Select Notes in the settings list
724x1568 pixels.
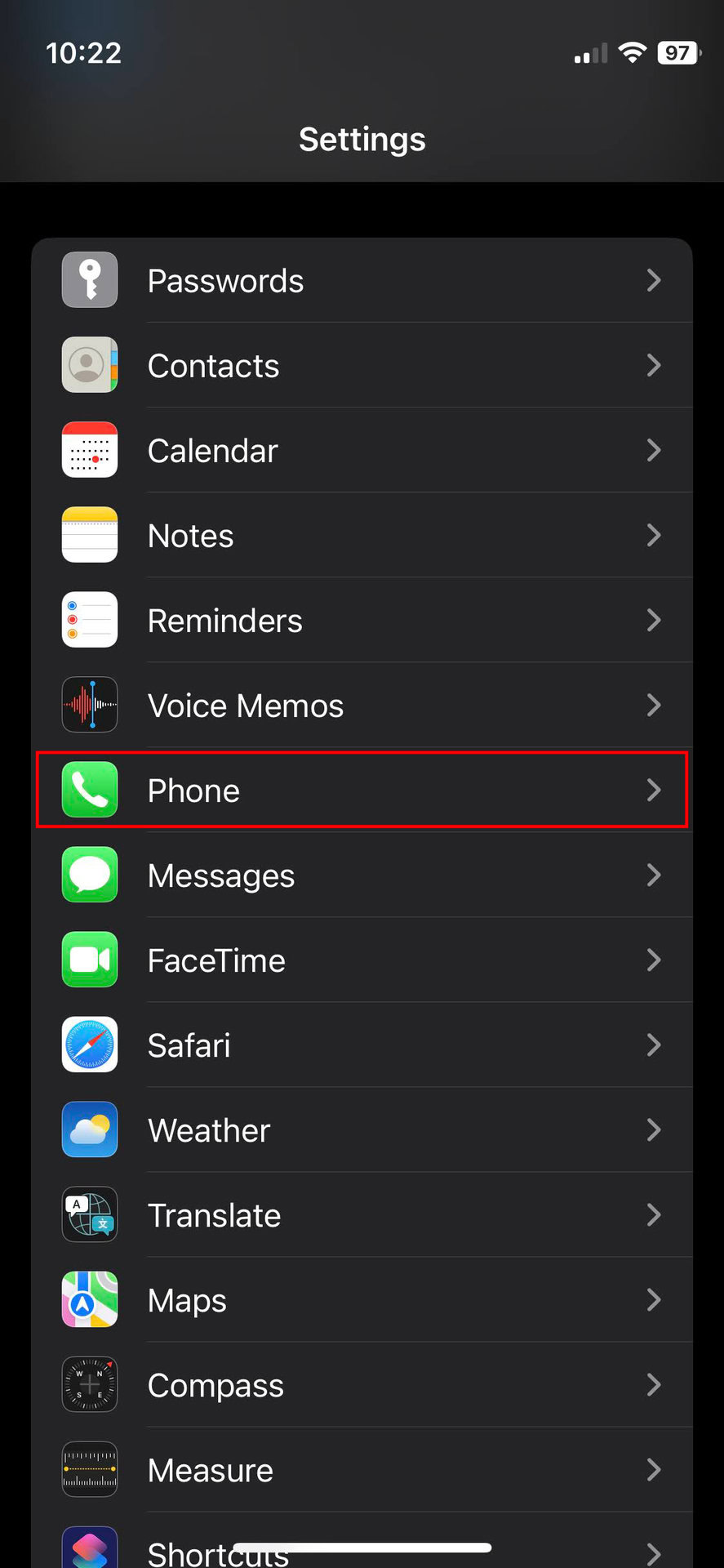362,536
